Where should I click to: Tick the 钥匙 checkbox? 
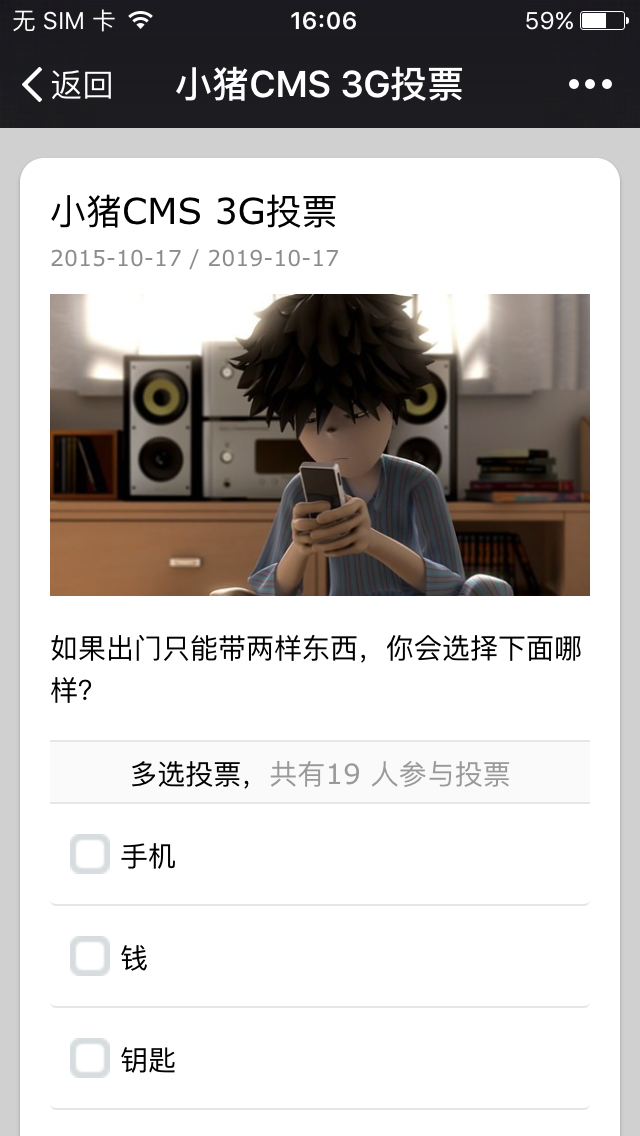tap(90, 1058)
